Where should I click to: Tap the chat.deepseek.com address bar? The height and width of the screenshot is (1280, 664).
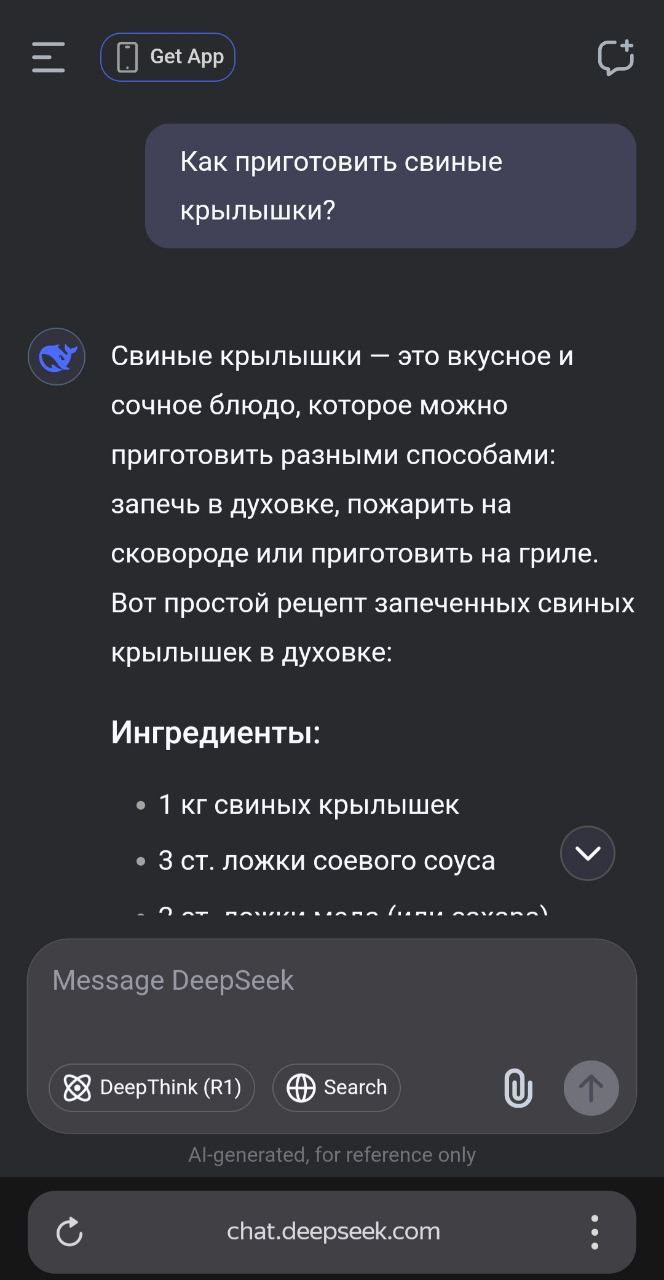333,1232
